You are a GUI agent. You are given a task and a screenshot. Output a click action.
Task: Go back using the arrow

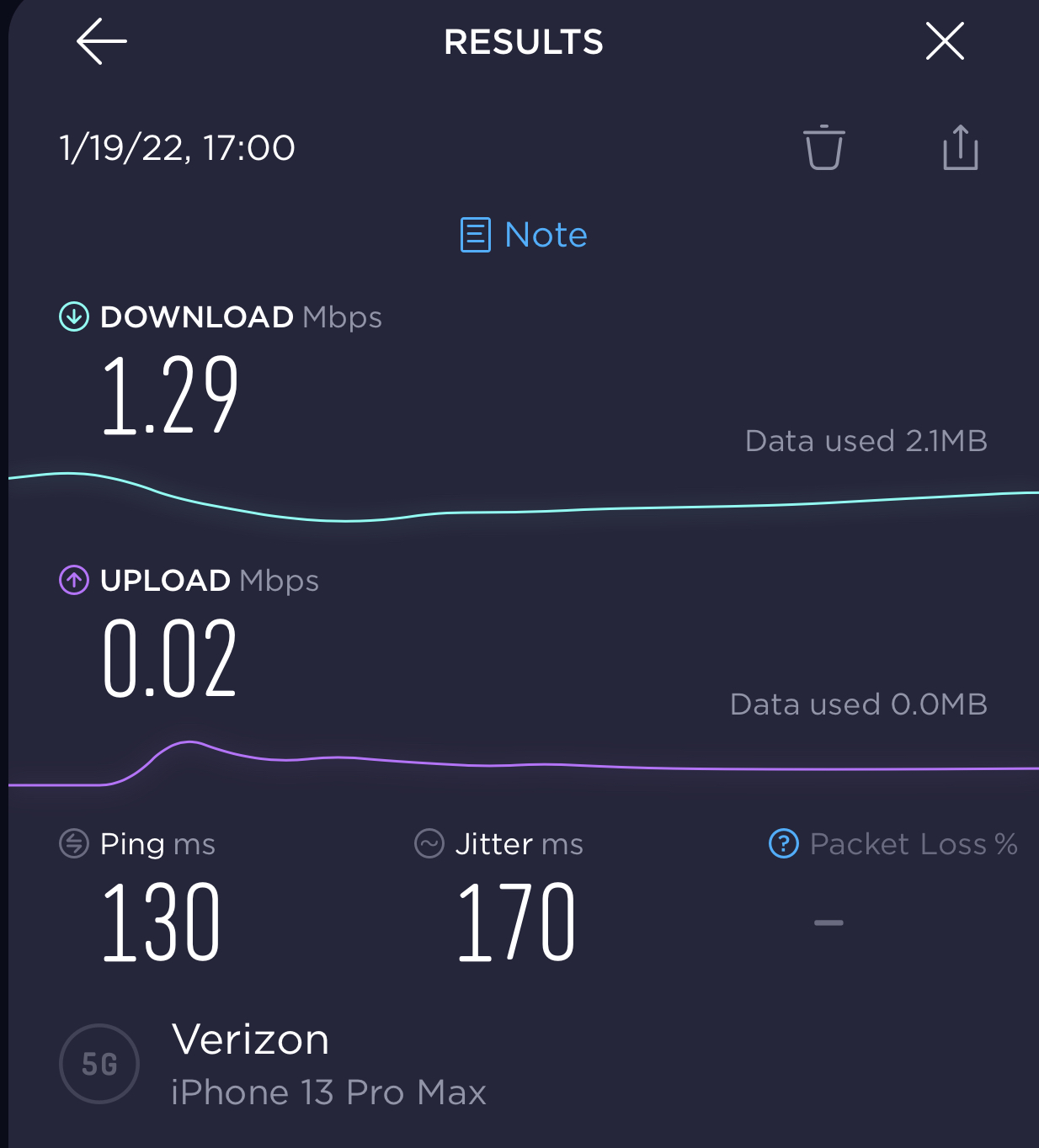click(x=102, y=41)
